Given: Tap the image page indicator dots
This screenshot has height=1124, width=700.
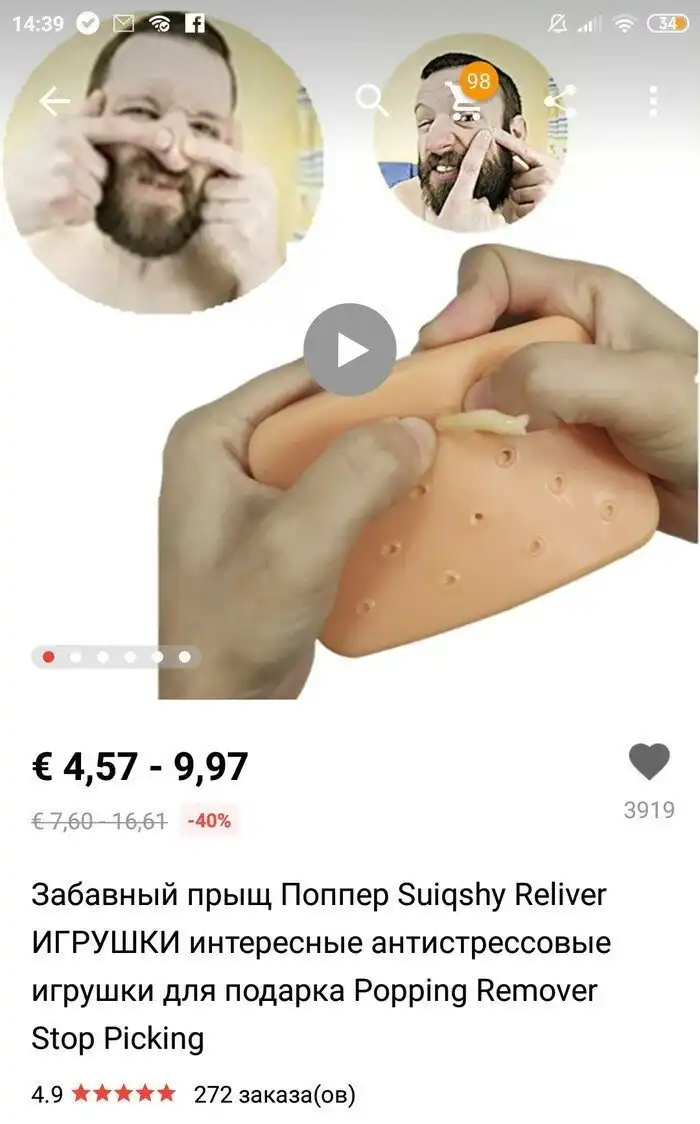Looking at the screenshot, I should (x=116, y=657).
